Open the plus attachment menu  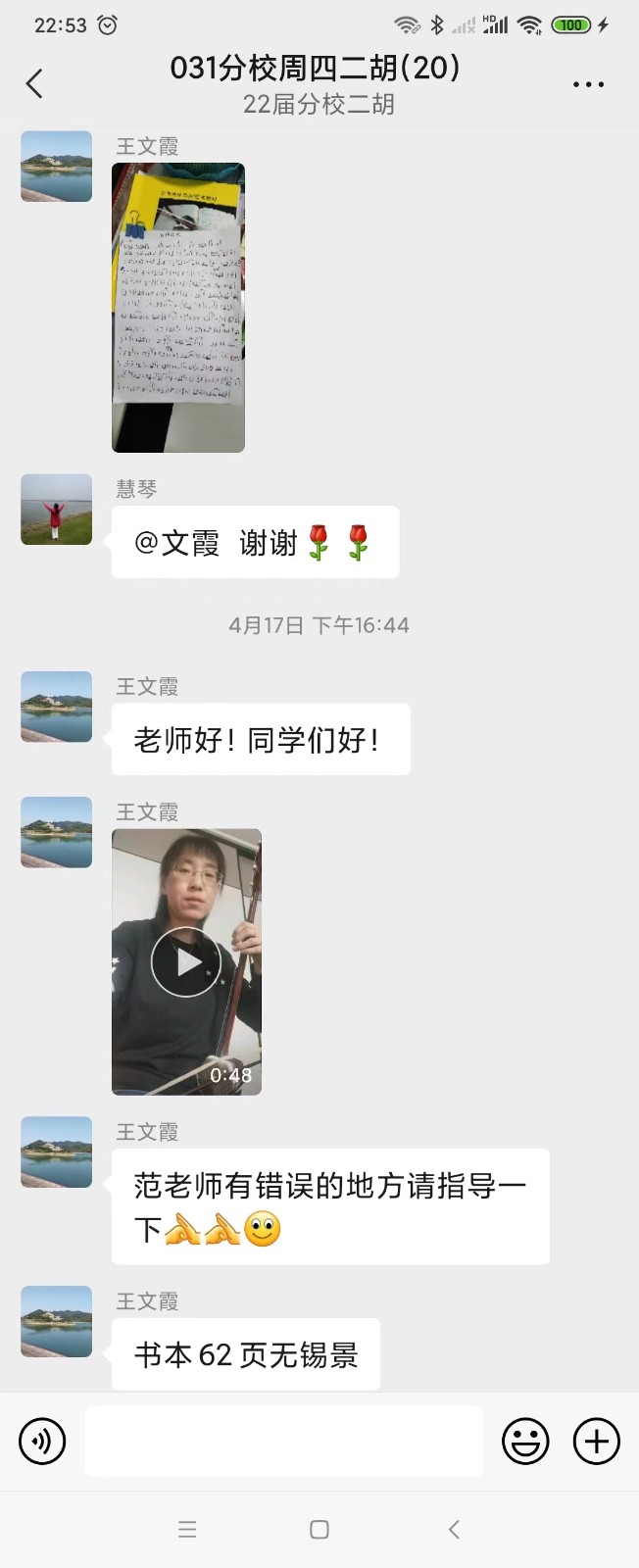pos(597,1442)
